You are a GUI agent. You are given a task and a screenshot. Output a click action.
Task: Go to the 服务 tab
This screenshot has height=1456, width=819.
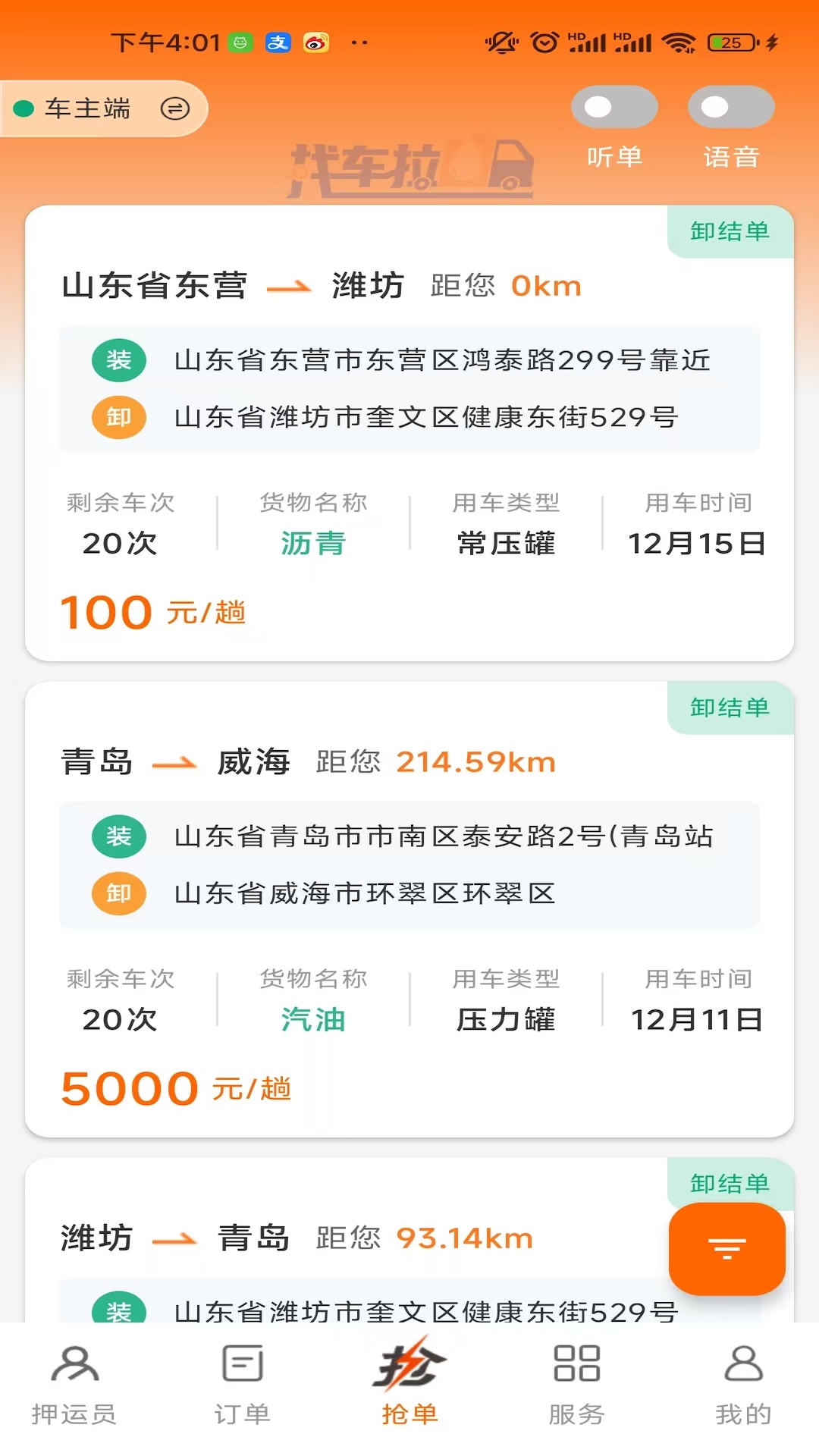[576, 1384]
